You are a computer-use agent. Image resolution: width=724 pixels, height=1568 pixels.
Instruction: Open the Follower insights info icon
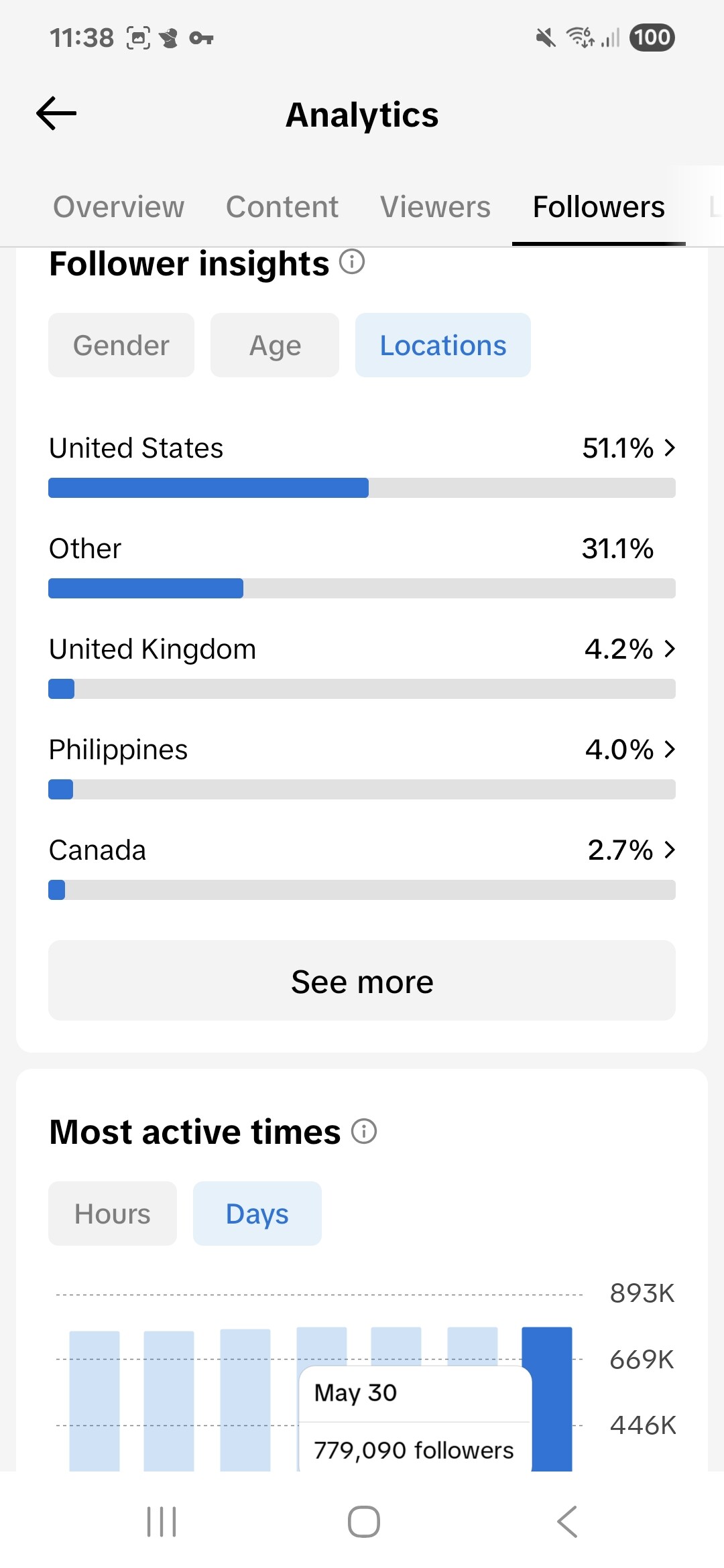pyautogui.click(x=352, y=261)
